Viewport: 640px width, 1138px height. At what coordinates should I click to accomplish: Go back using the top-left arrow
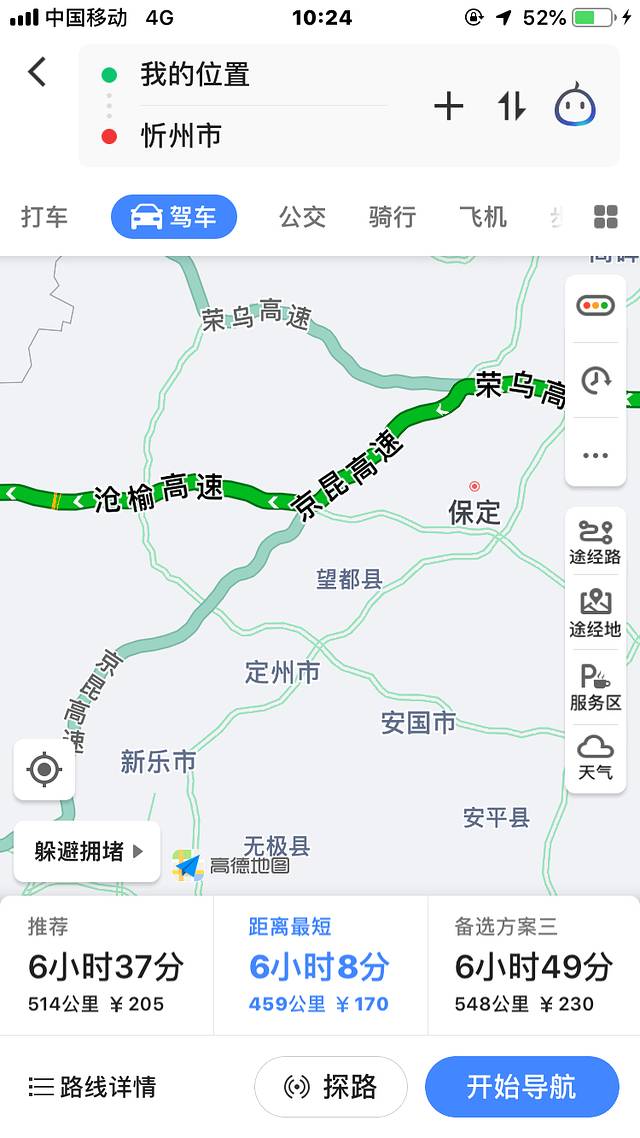[x=37, y=72]
